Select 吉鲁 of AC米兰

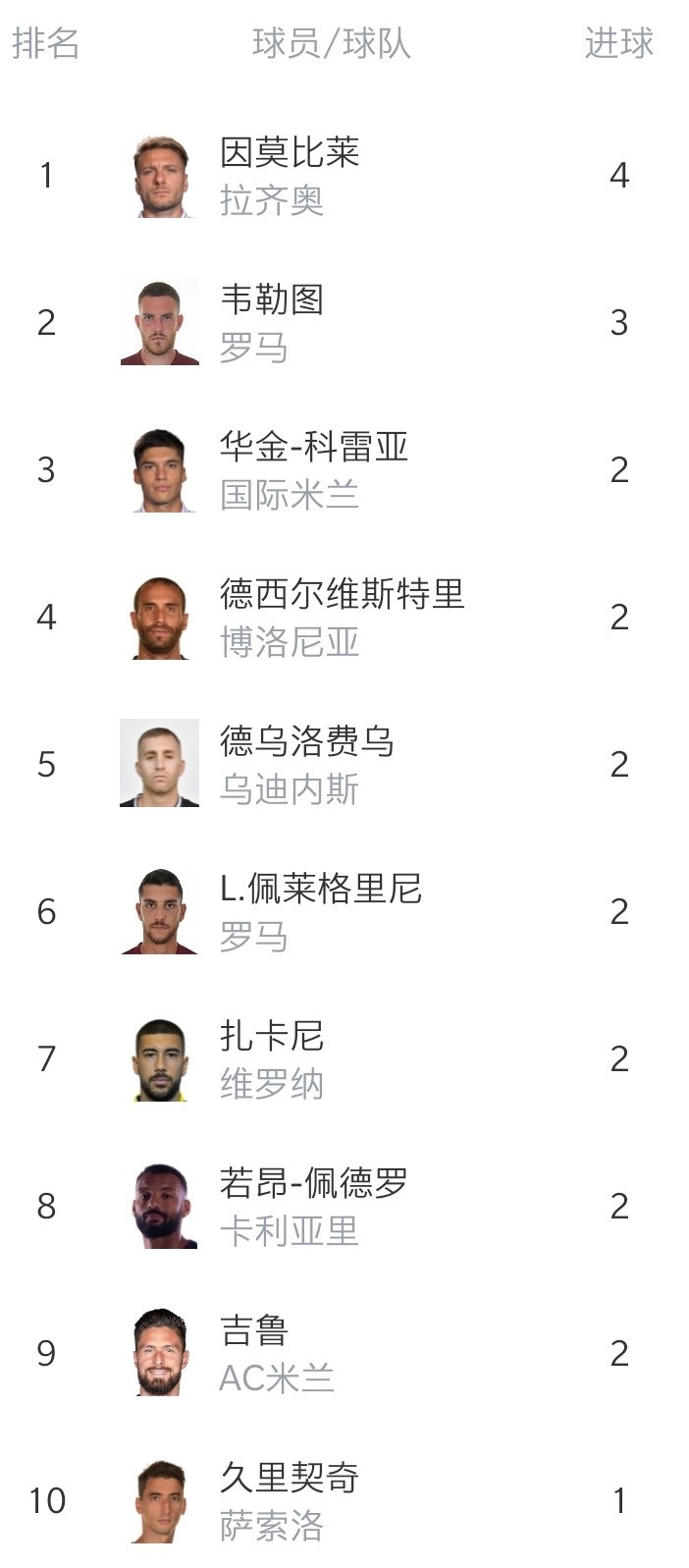click(344, 1353)
